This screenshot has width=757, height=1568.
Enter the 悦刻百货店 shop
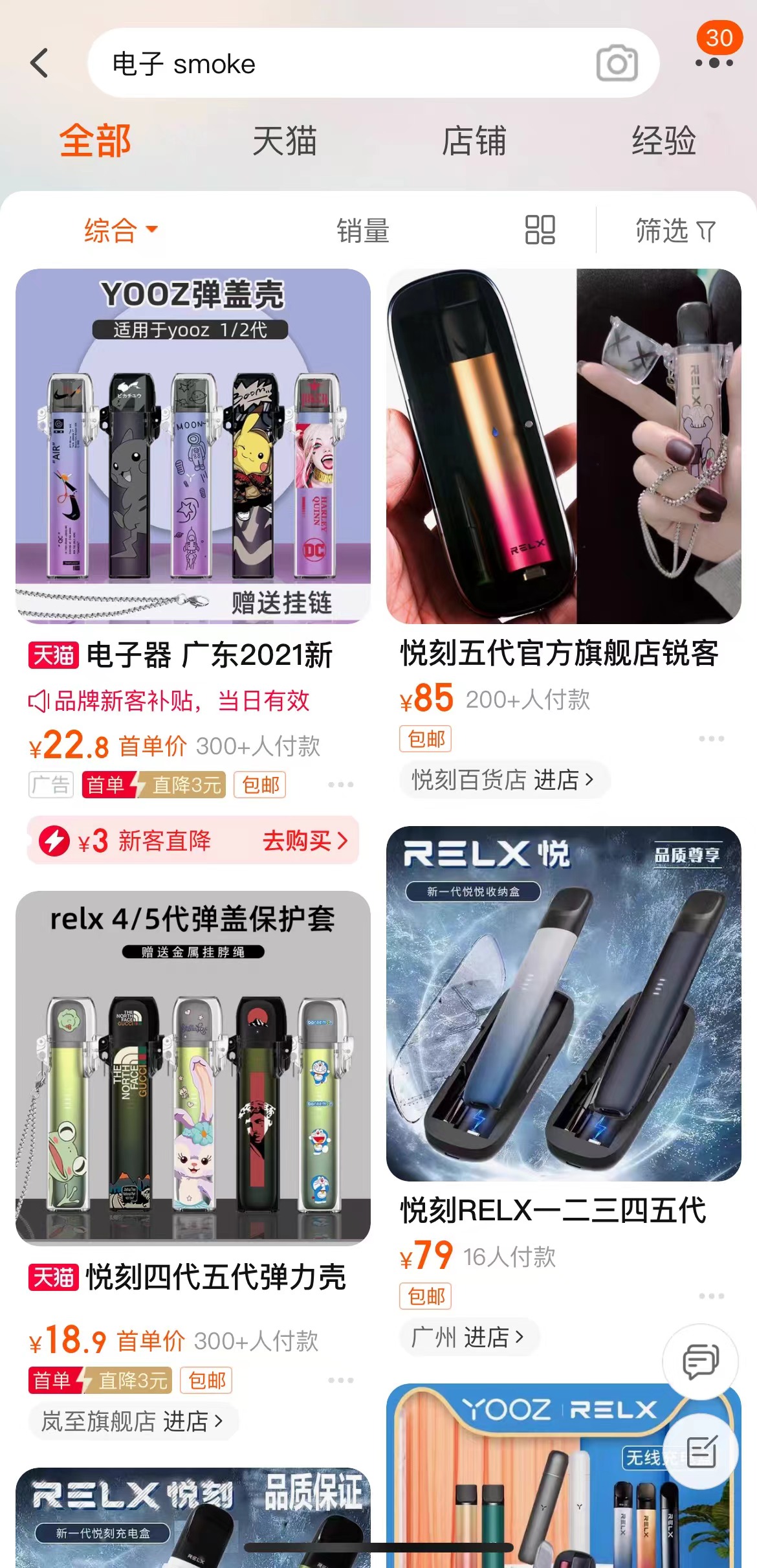coord(502,779)
